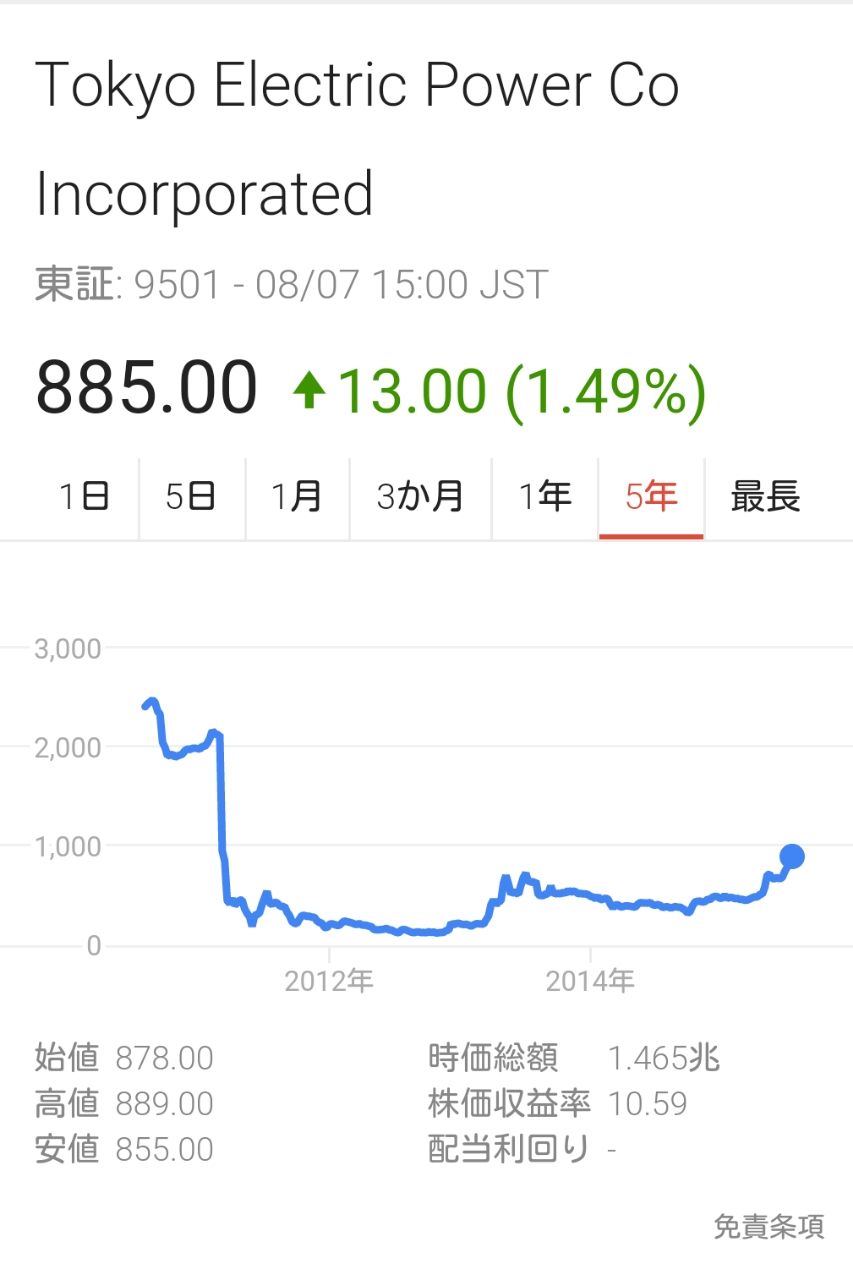Select the 1年 chart tab

544,497
